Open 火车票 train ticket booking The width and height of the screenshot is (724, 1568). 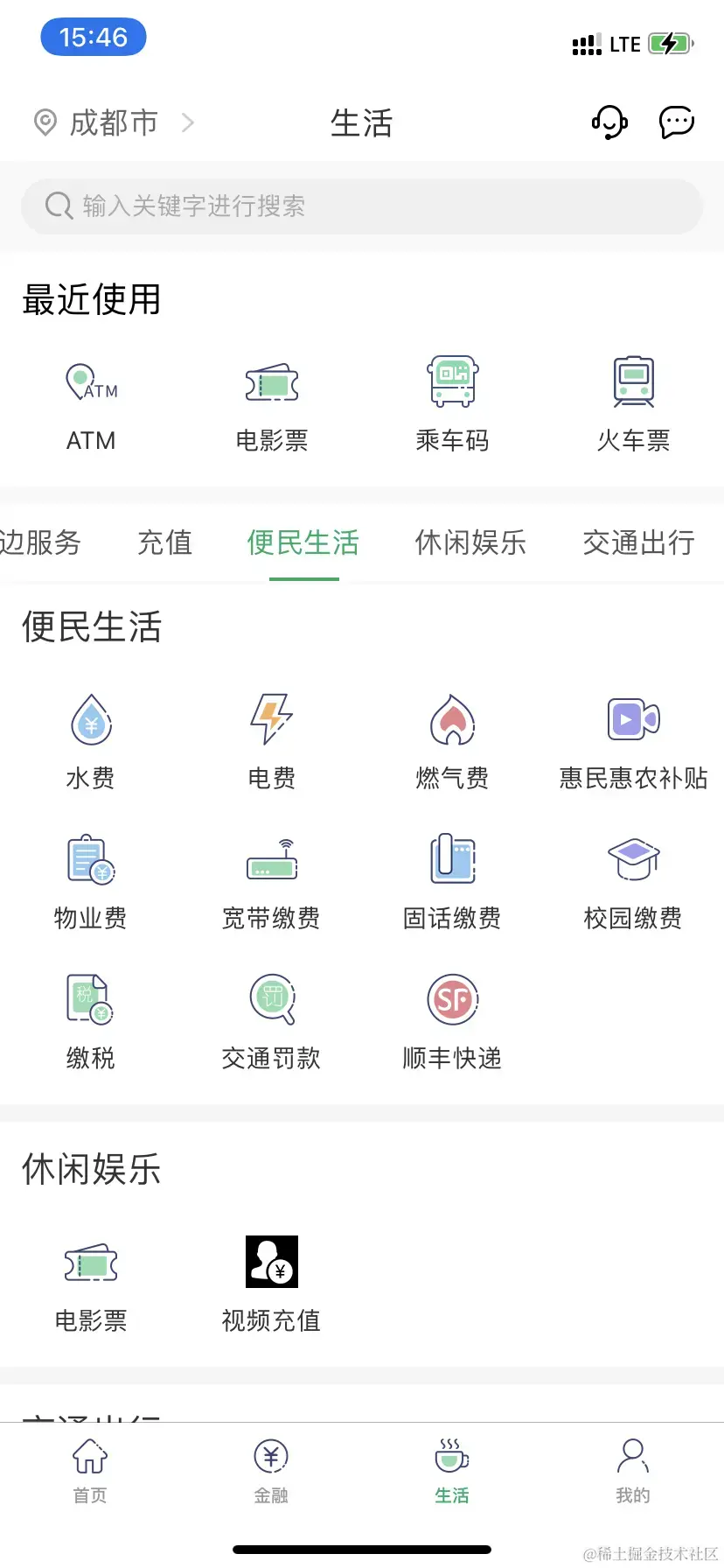point(633,402)
